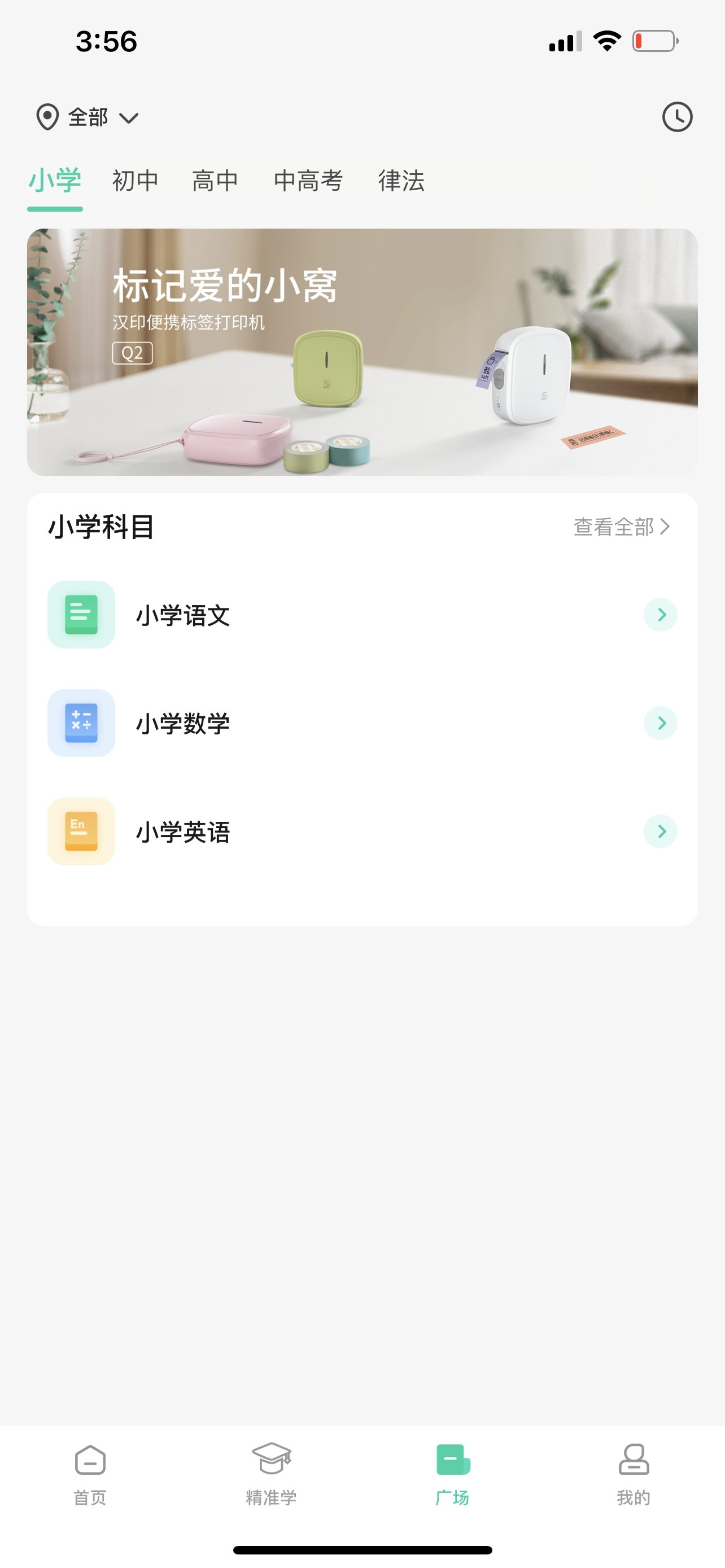Select the 中高考 tab

[308, 181]
